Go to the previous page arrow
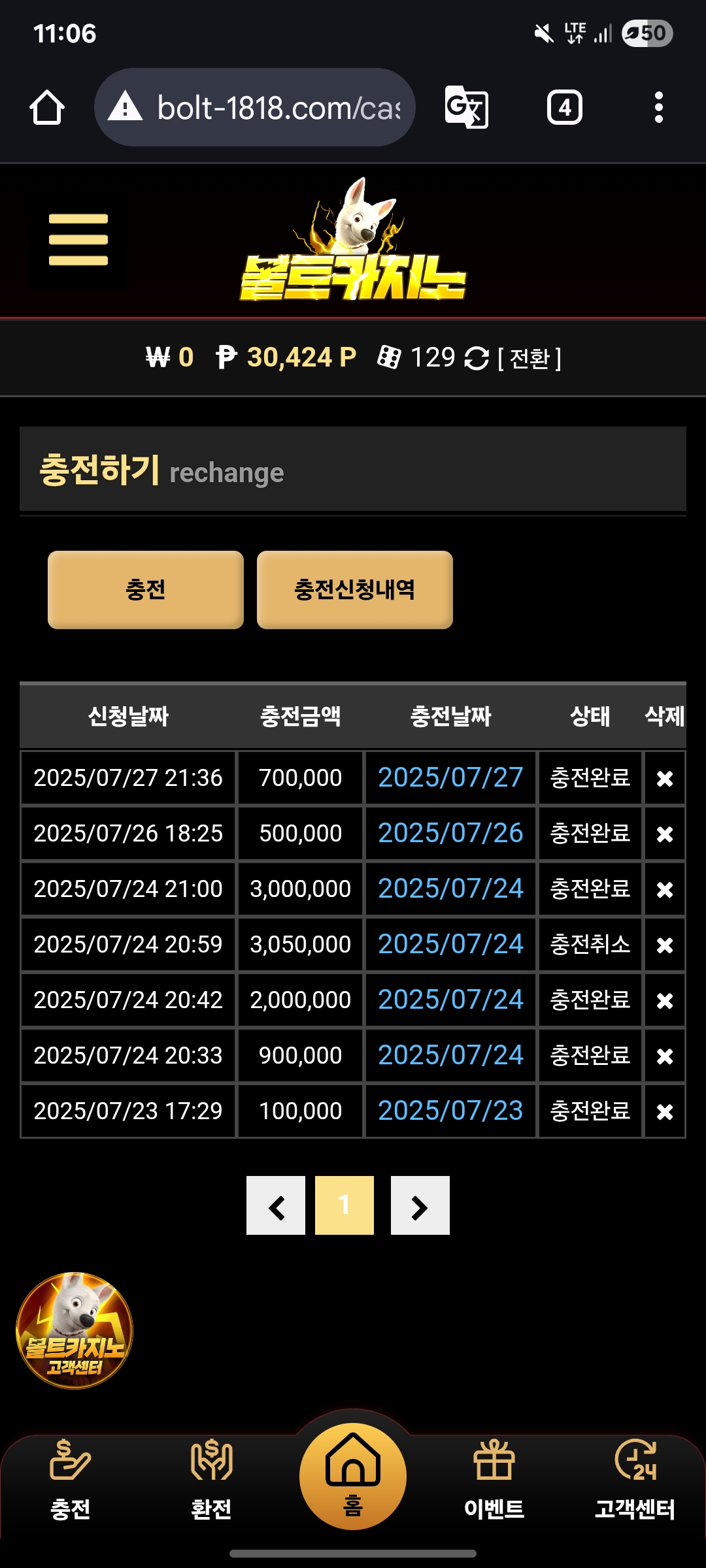The width and height of the screenshot is (706, 1568). tap(276, 1205)
